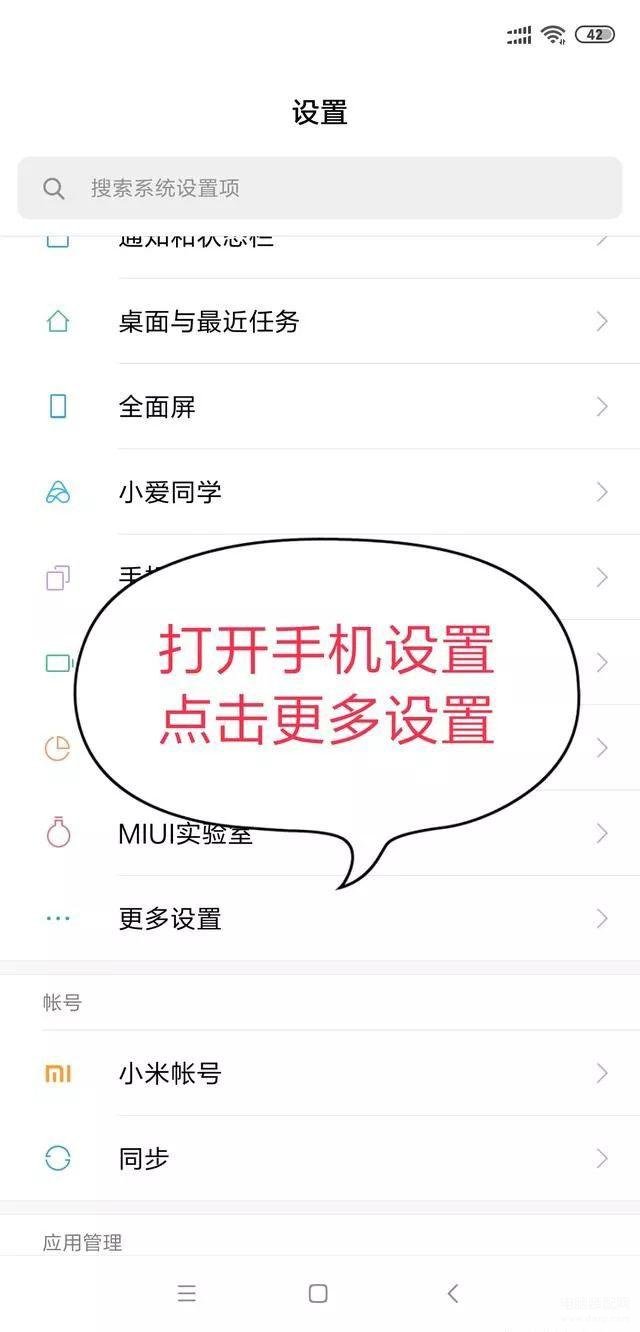Viewport: 640px width, 1332px height.
Task: Open 桌面与最近任务 settings
Action: pyautogui.click(x=320, y=321)
